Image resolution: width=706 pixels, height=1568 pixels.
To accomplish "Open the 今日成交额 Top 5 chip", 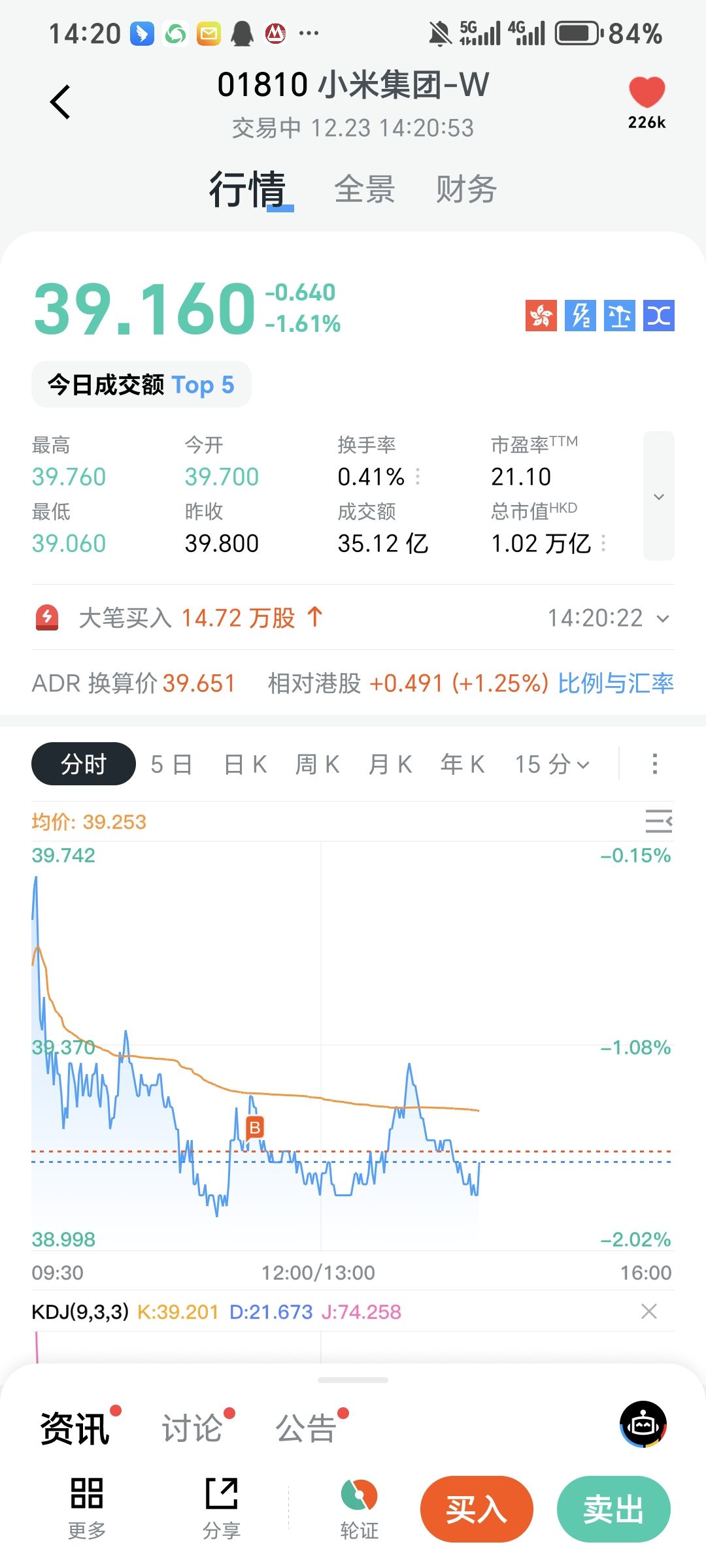I will click(x=141, y=385).
